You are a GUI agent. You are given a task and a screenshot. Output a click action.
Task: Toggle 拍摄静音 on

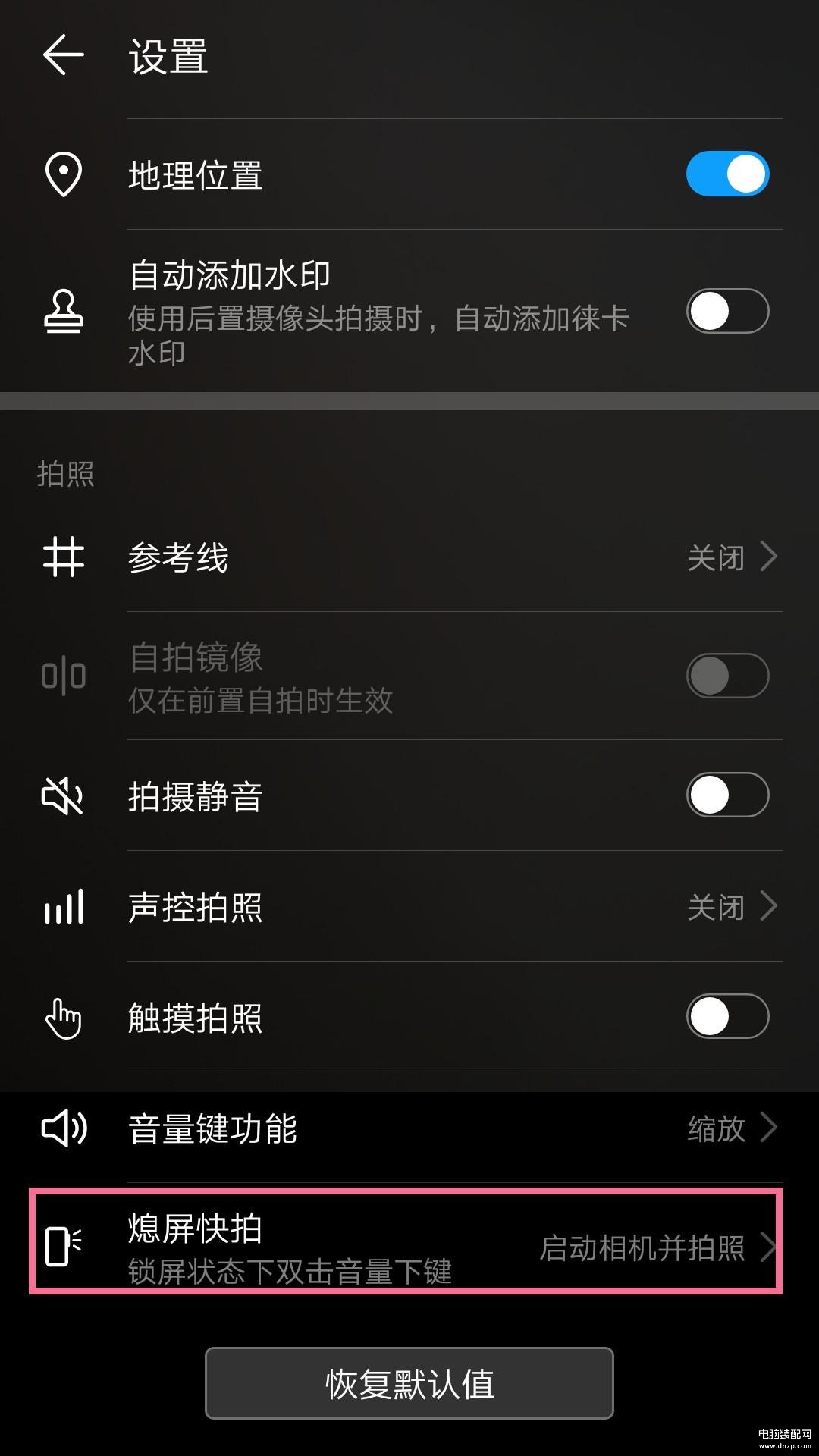pos(728,795)
